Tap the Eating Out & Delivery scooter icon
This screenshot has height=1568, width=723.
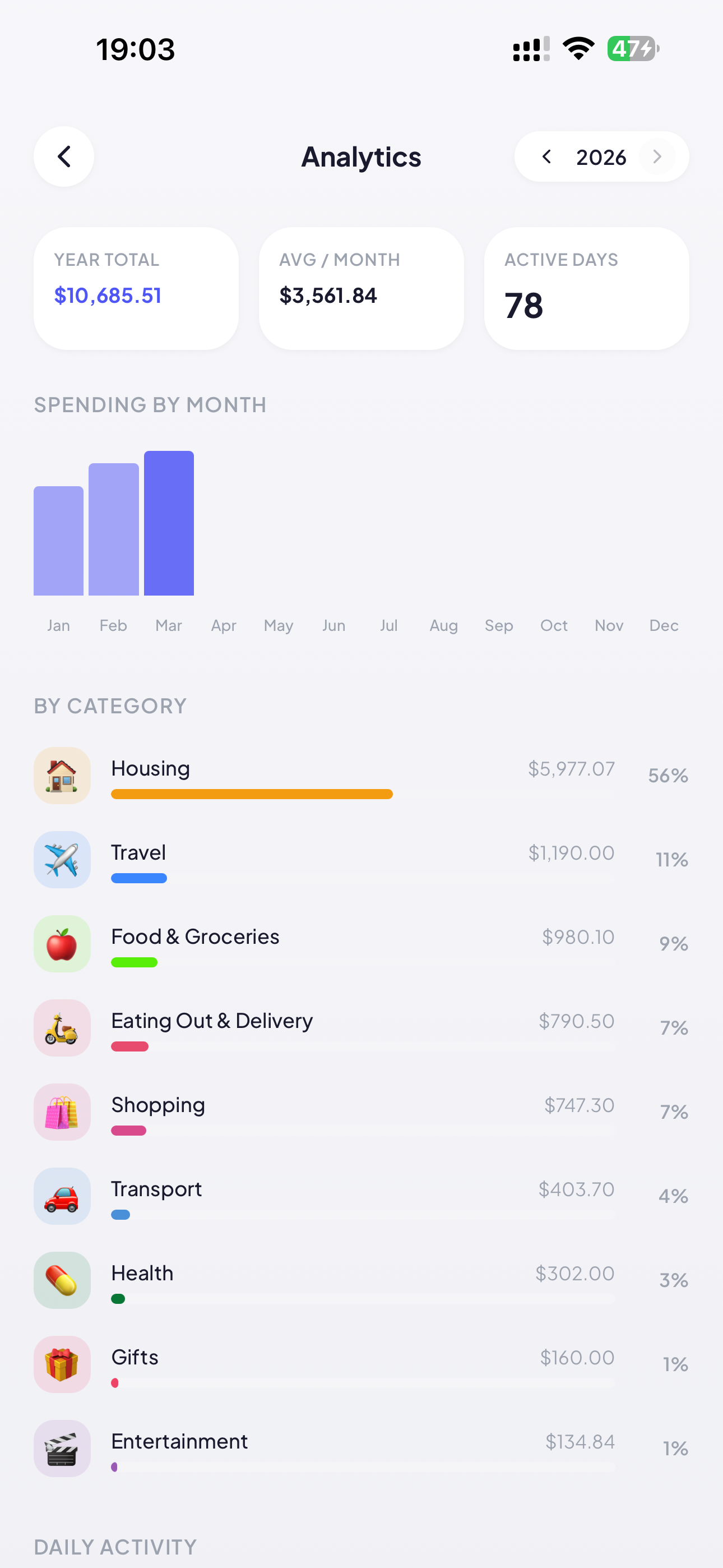point(62,1027)
